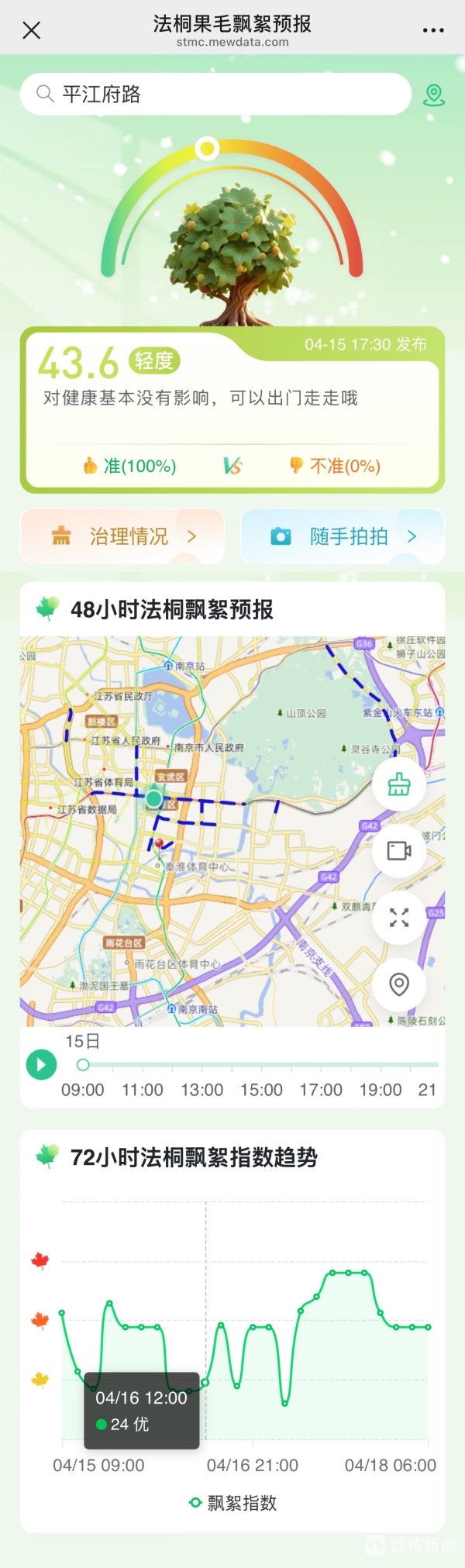Open the three-dot overflow menu
Image resolution: width=465 pixels, height=1568 pixels.
[x=433, y=30]
